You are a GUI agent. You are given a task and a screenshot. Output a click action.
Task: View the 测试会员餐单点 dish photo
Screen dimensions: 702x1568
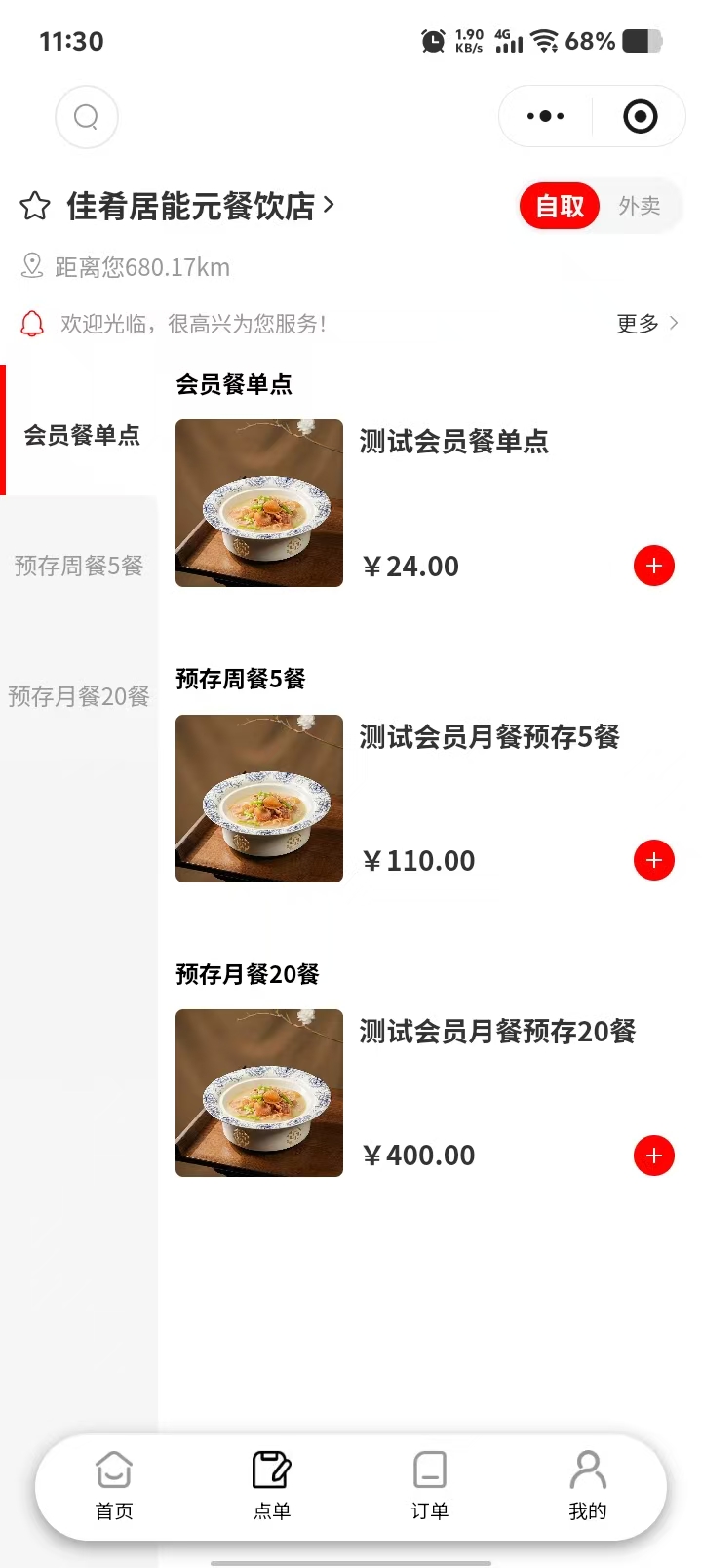[x=259, y=503]
